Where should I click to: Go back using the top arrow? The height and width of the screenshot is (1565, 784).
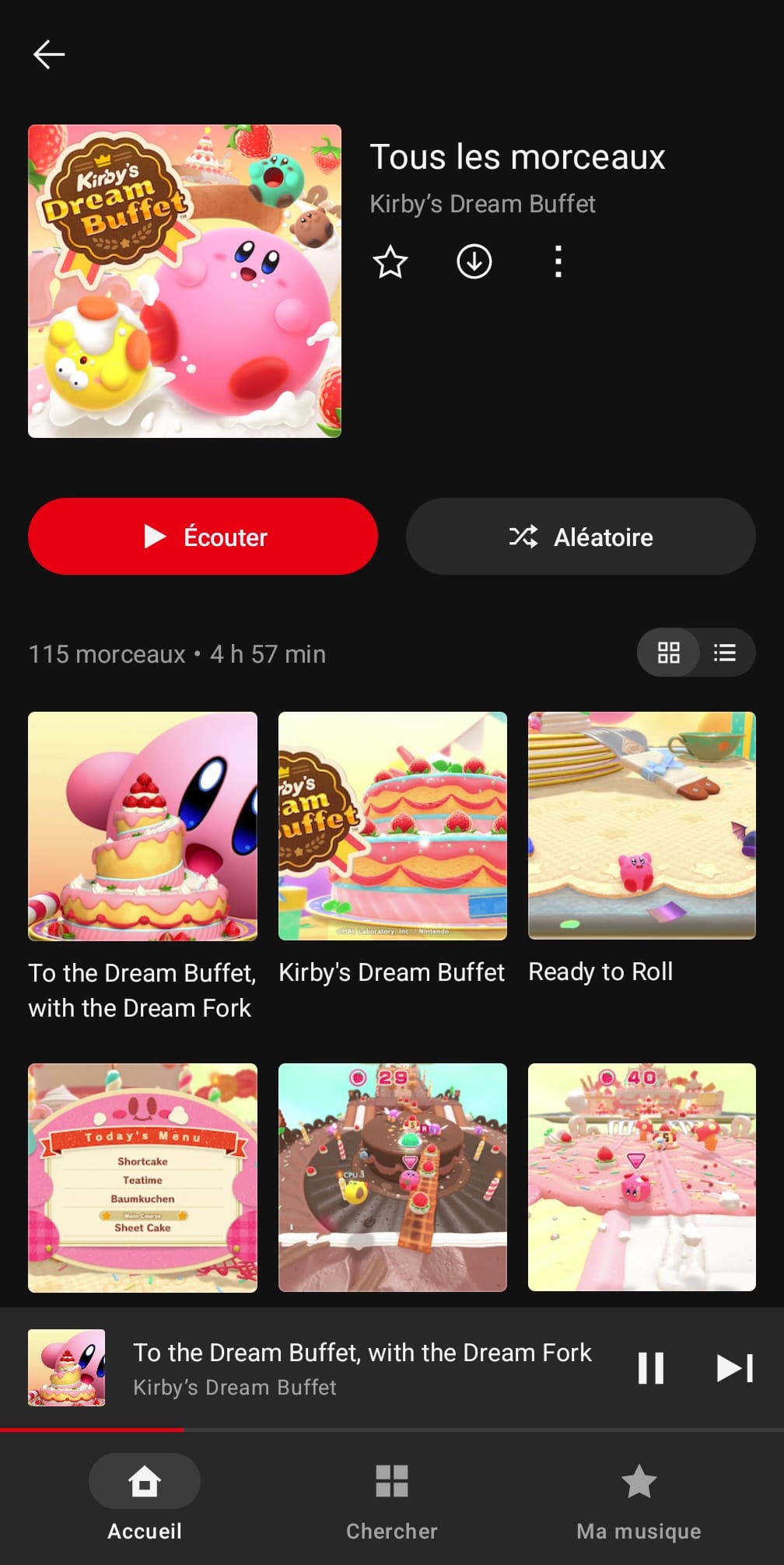49,54
